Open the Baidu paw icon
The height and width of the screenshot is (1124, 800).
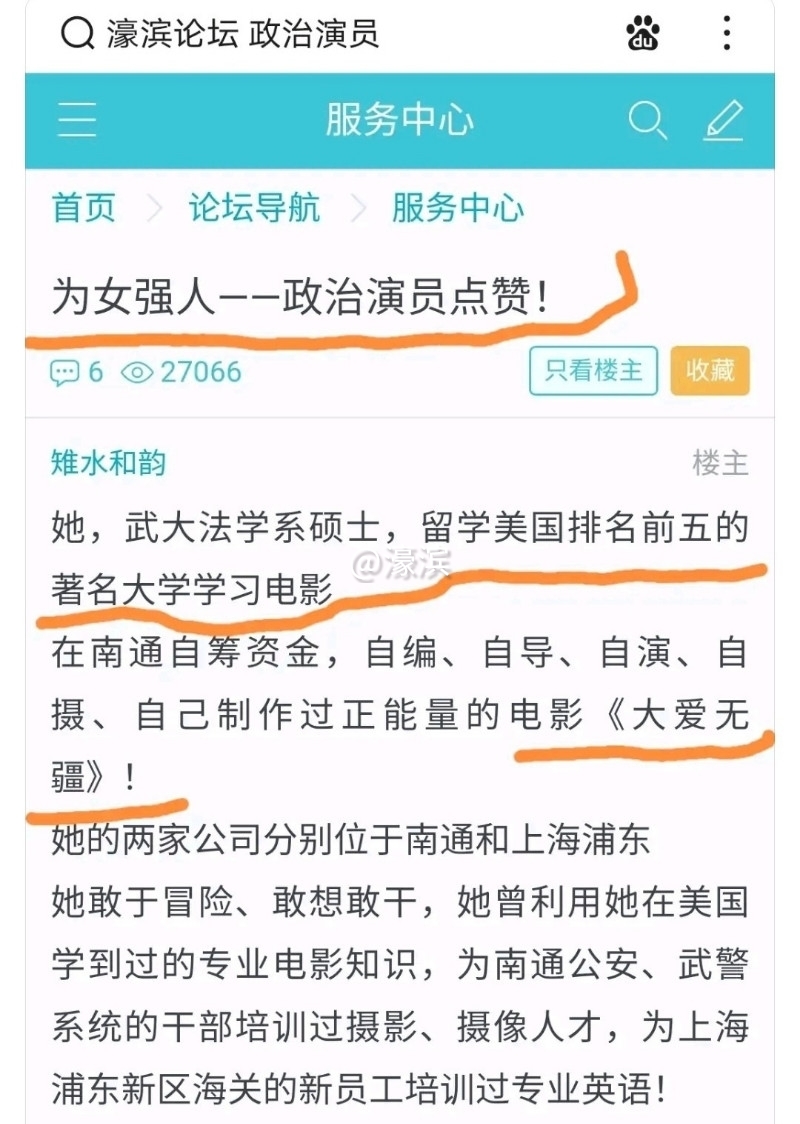(643, 35)
